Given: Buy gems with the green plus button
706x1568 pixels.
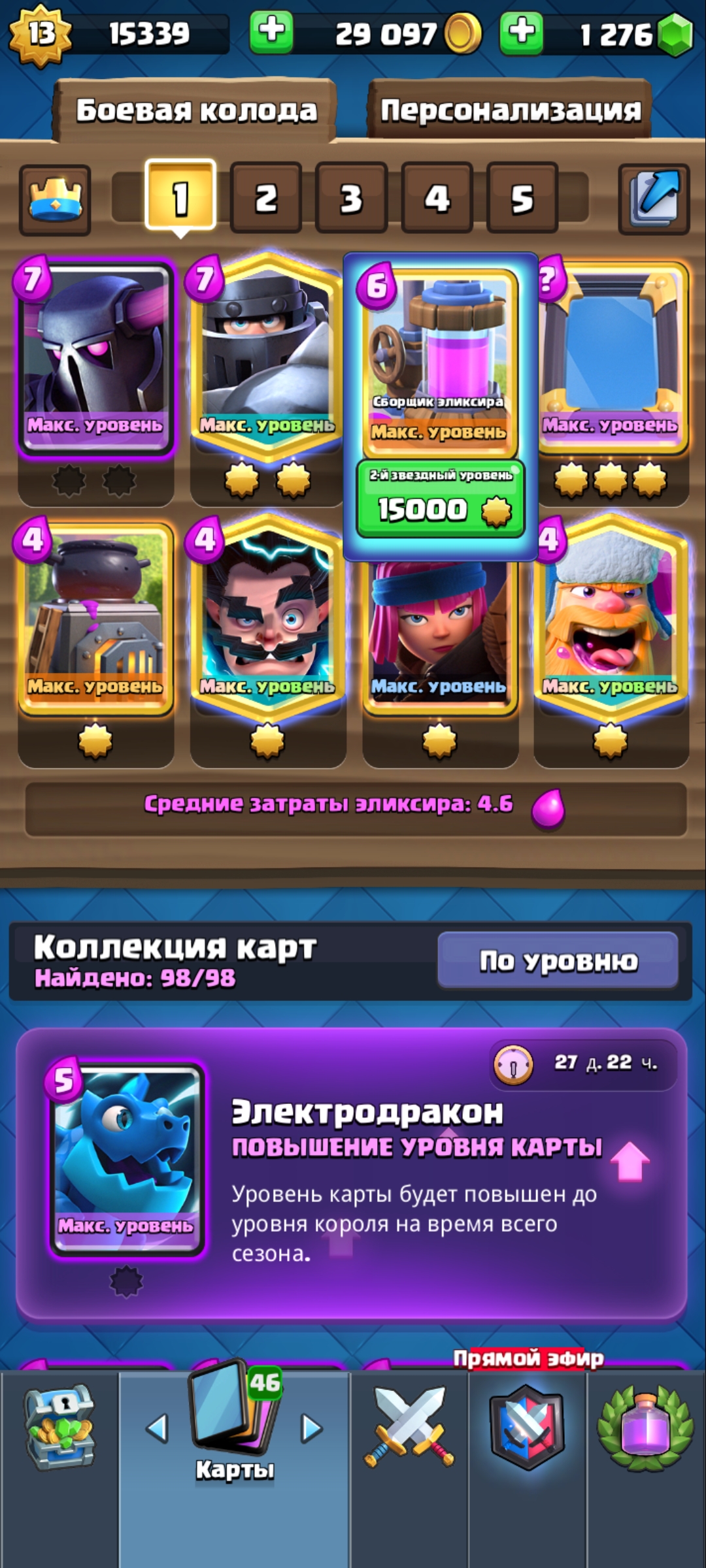Looking at the screenshot, I should [521, 31].
